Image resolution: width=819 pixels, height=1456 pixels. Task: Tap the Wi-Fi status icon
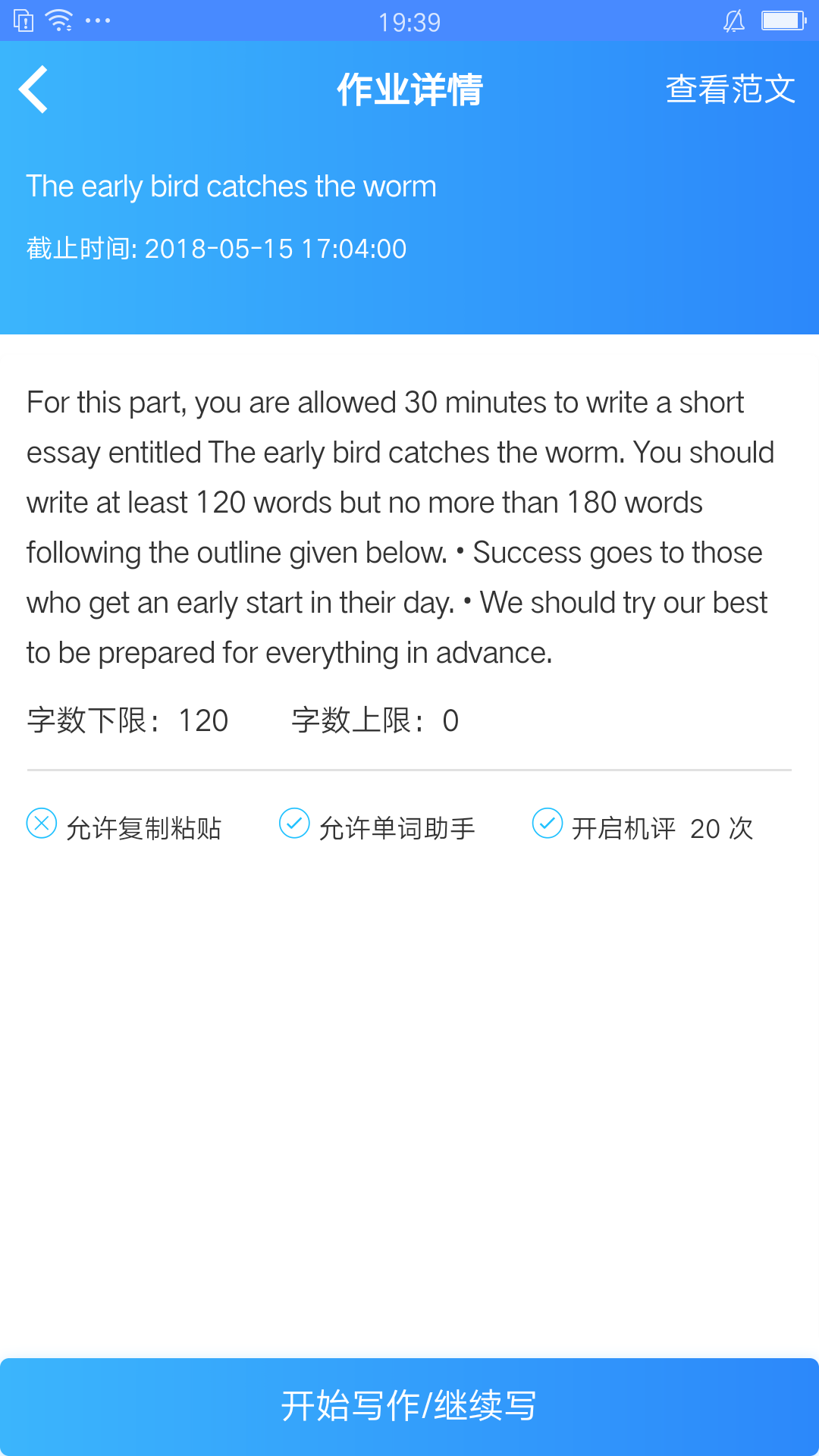[59, 20]
